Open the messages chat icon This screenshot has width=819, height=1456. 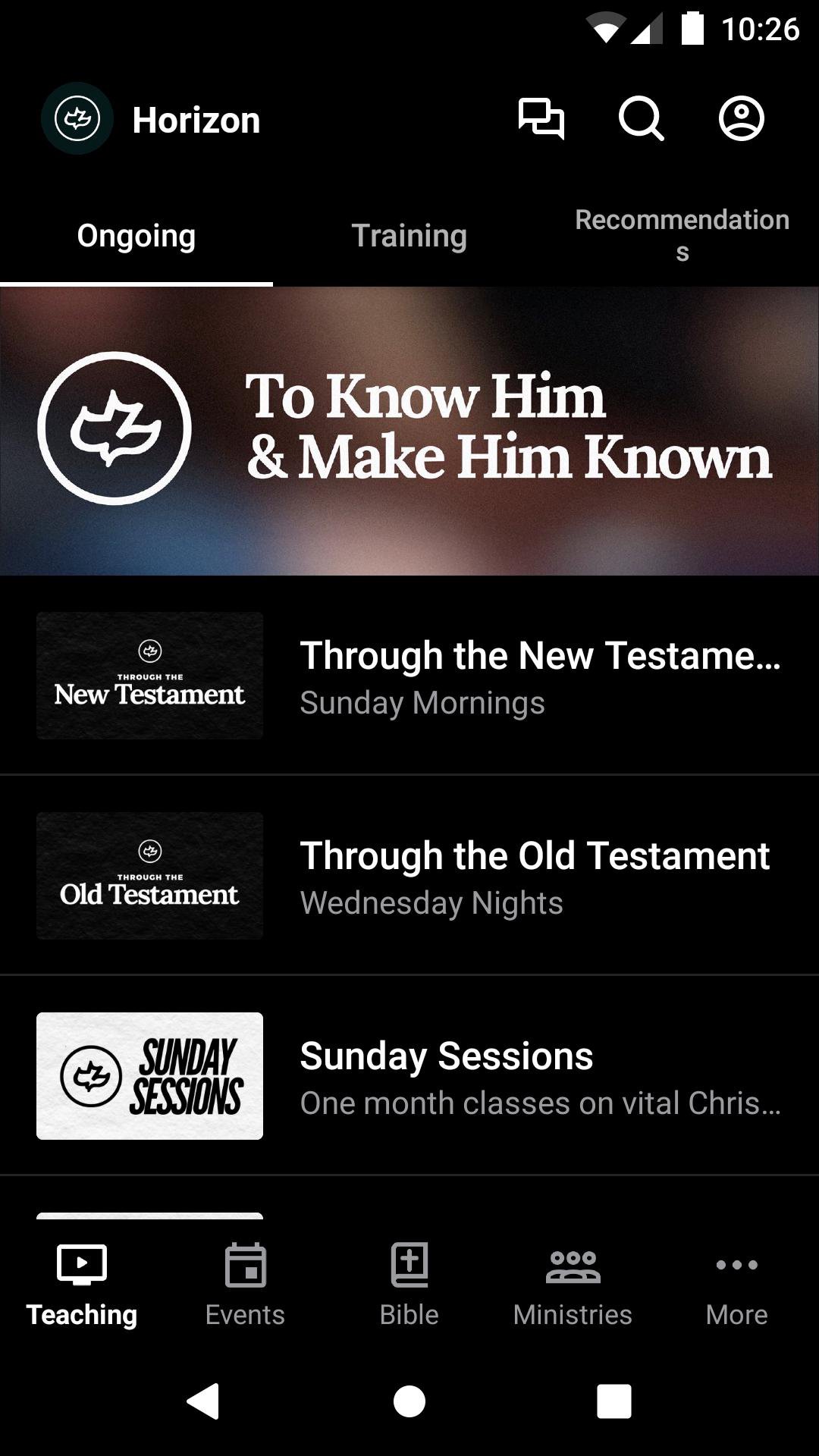tap(541, 119)
